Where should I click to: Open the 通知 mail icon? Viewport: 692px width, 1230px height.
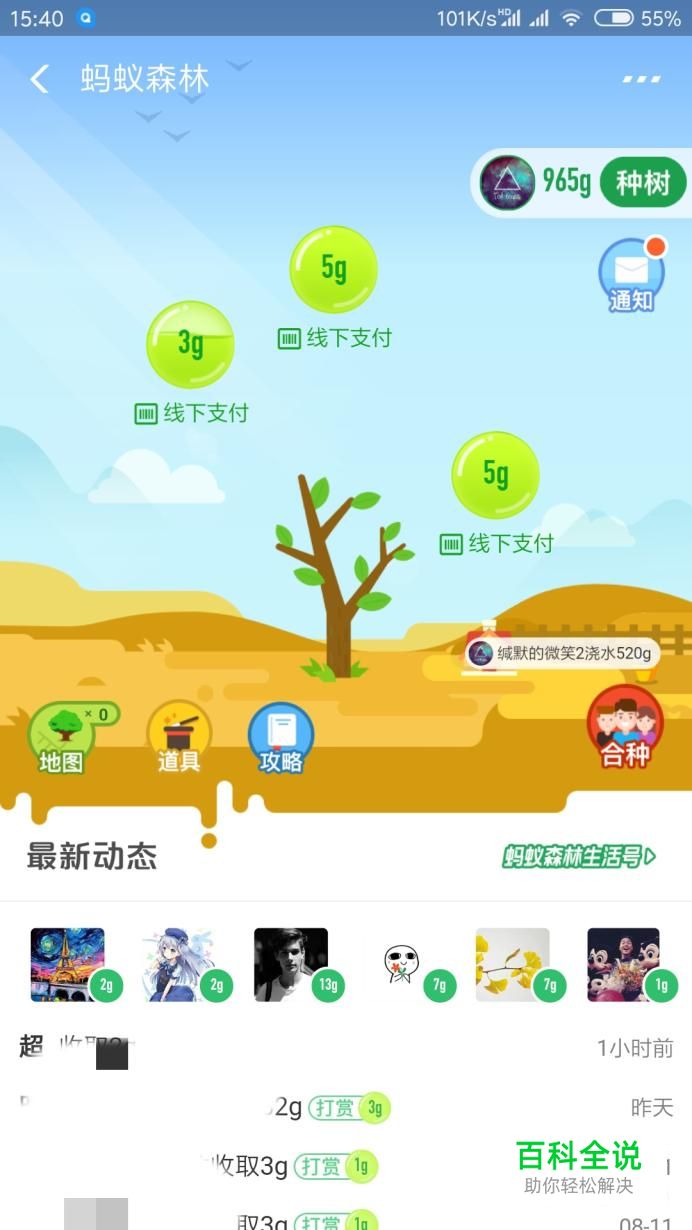(x=631, y=275)
